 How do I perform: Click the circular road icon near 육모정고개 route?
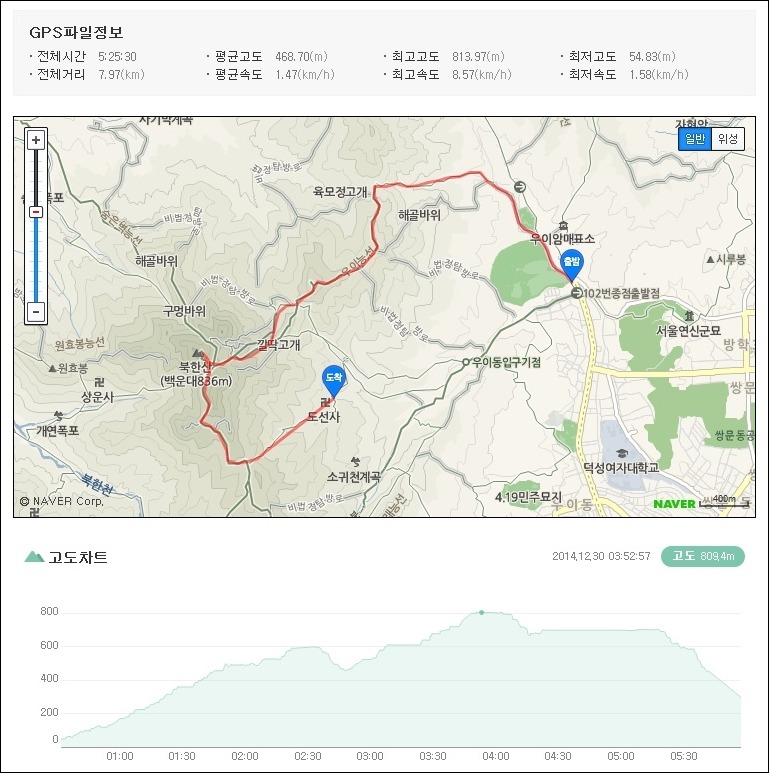click(519, 187)
